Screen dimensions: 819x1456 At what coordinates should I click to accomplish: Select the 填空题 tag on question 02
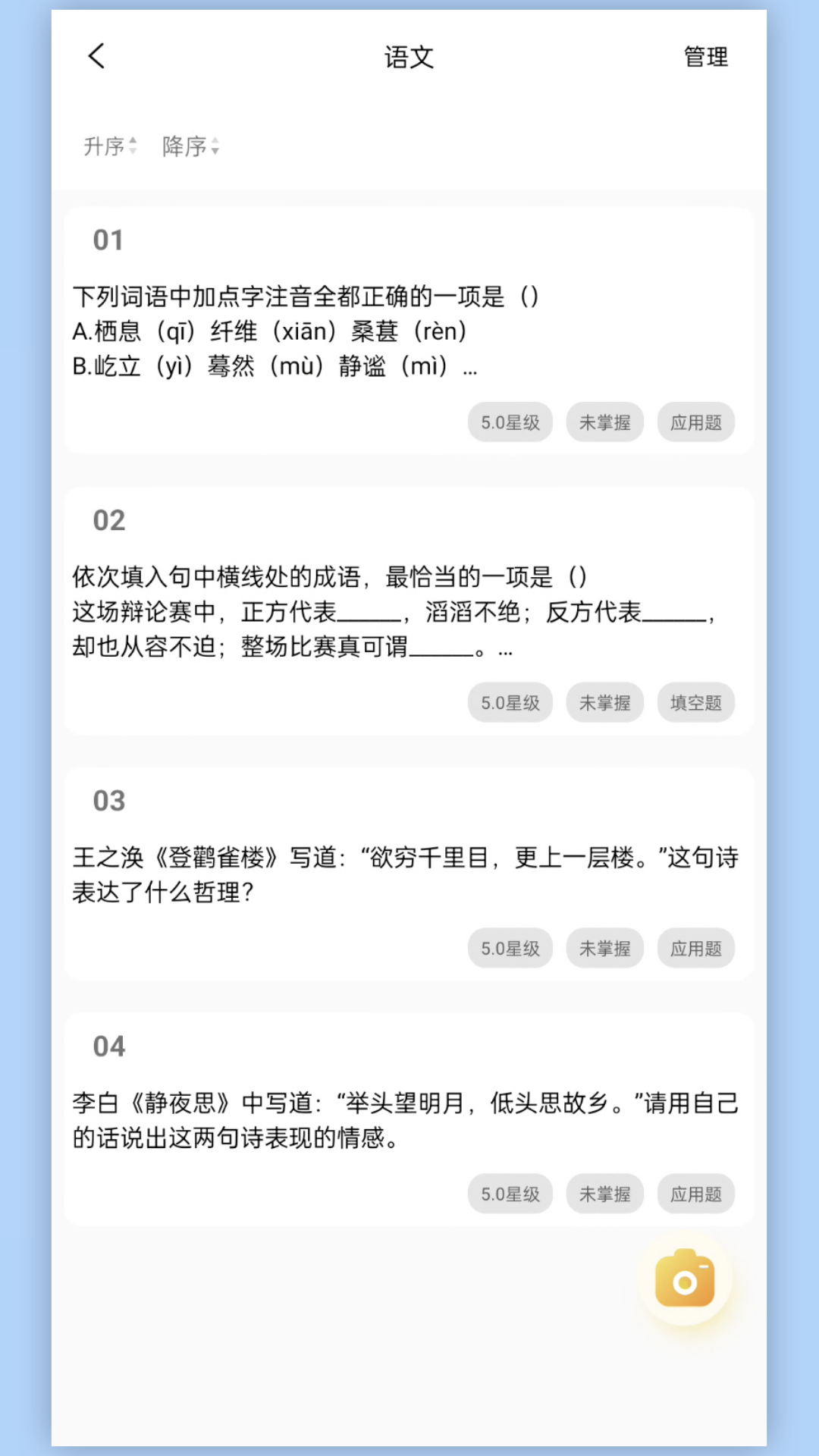pos(695,703)
